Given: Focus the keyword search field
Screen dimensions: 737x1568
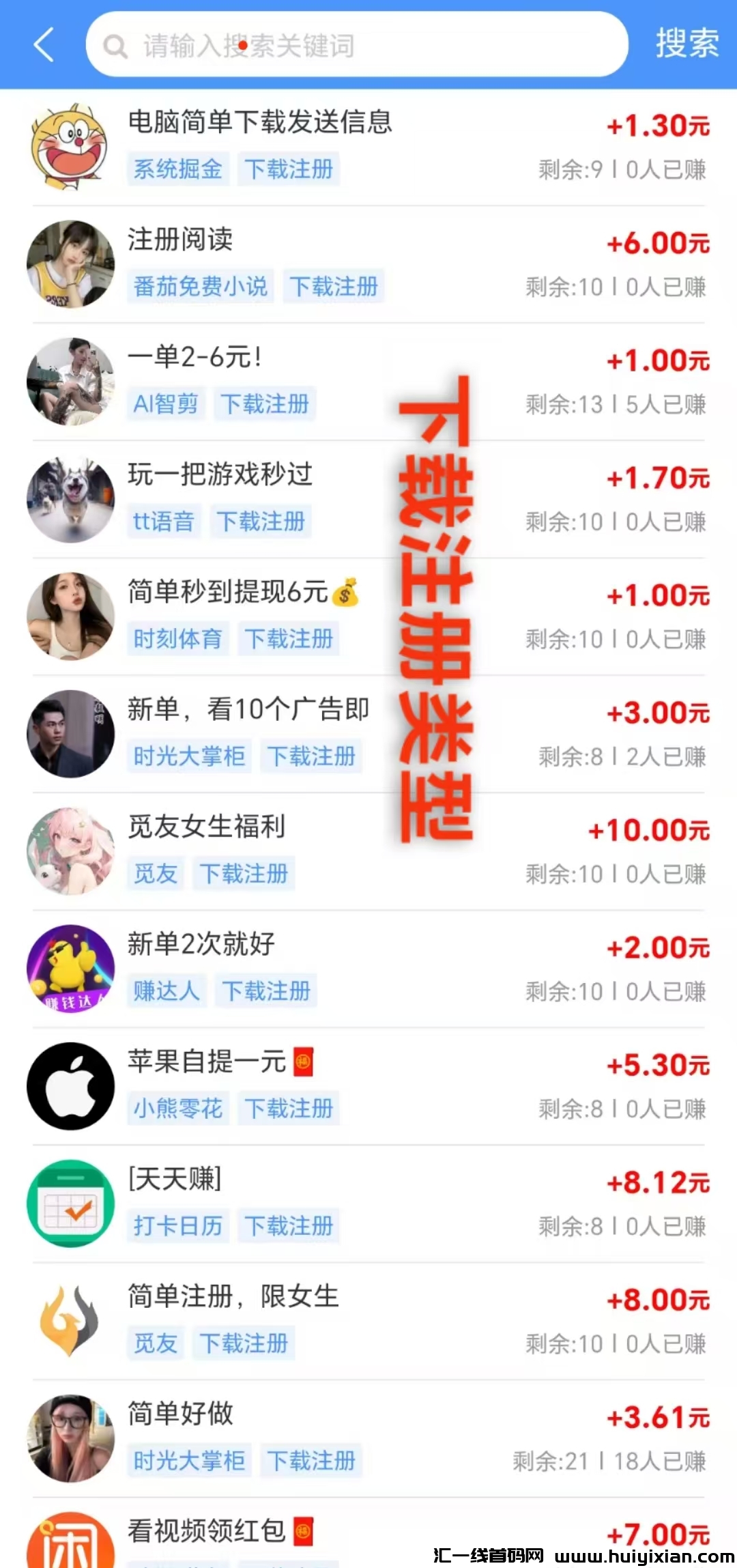Looking at the screenshot, I should tap(355, 45).
